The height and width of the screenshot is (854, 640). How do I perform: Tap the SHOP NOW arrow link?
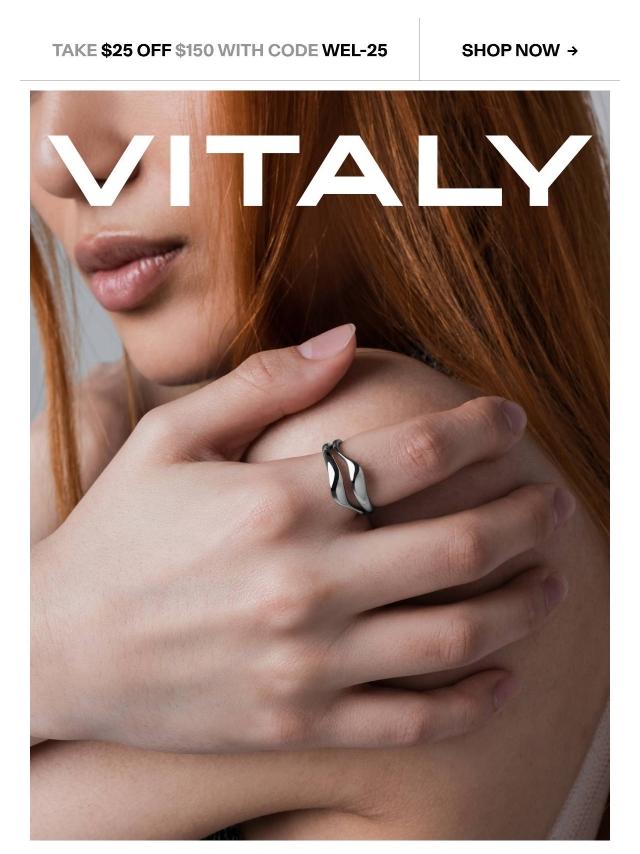click(520, 50)
